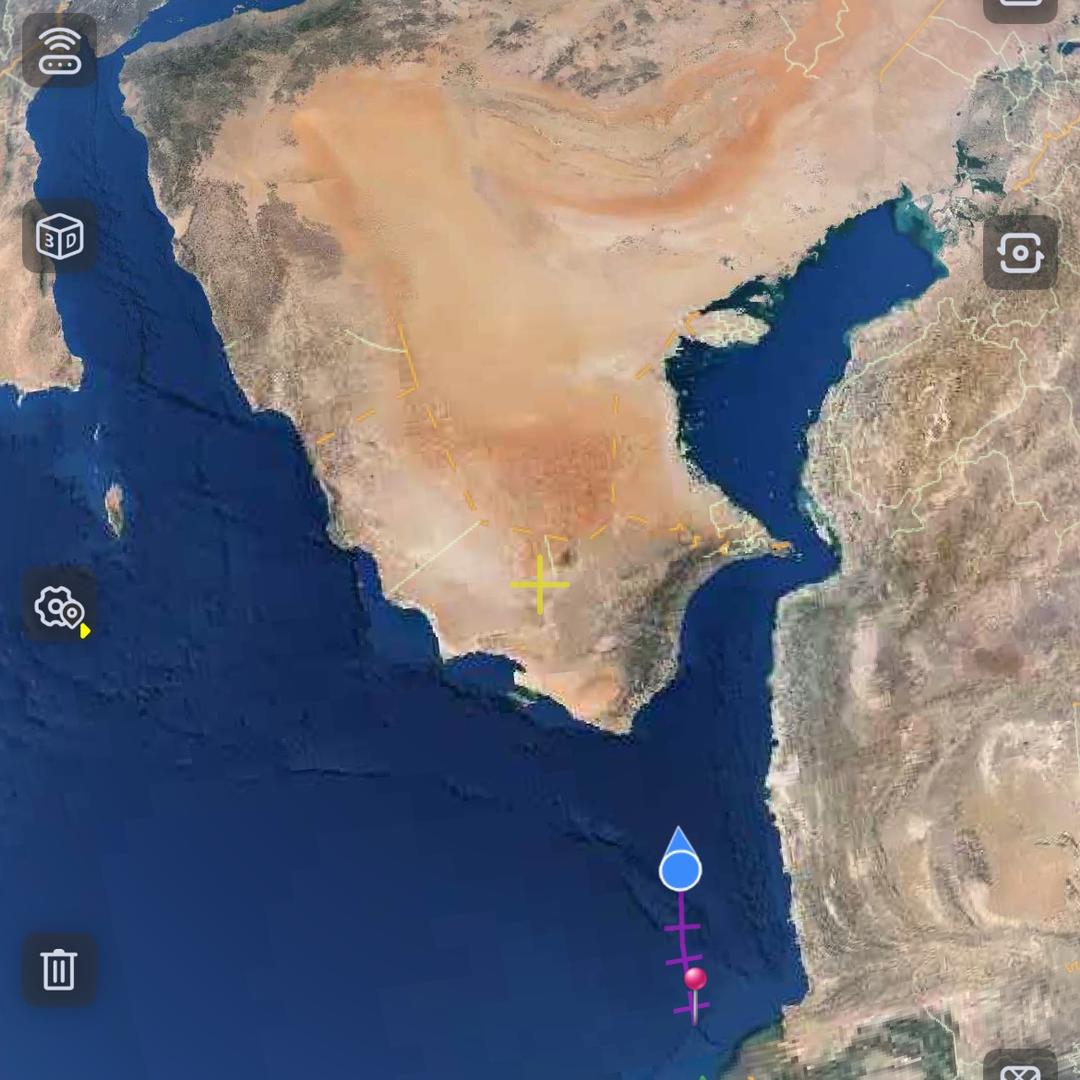Screen dimensions: 1080x1080
Task: Tap the trash icon to delete
Action: pyautogui.click(x=60, y=969)
